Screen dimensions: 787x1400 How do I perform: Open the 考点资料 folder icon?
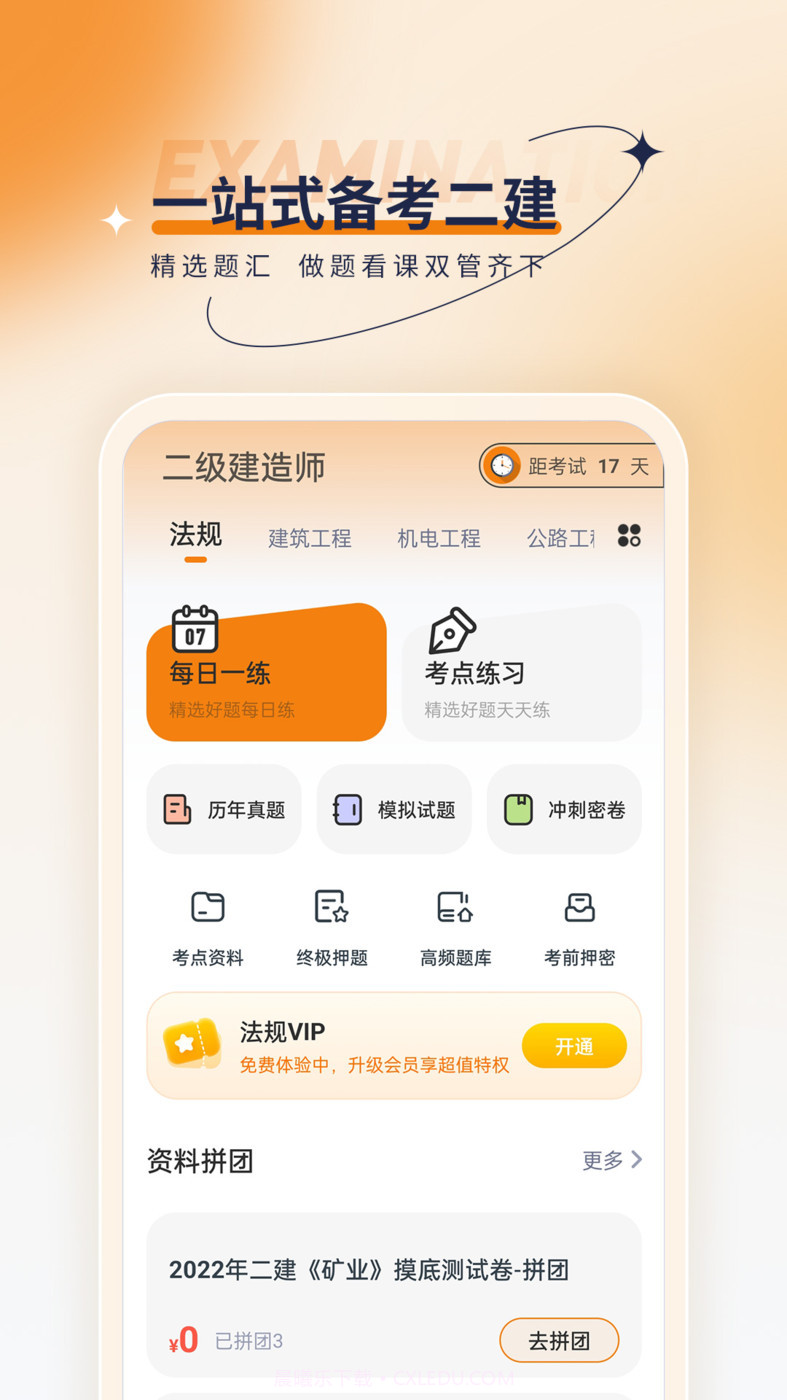click(206, 907)
